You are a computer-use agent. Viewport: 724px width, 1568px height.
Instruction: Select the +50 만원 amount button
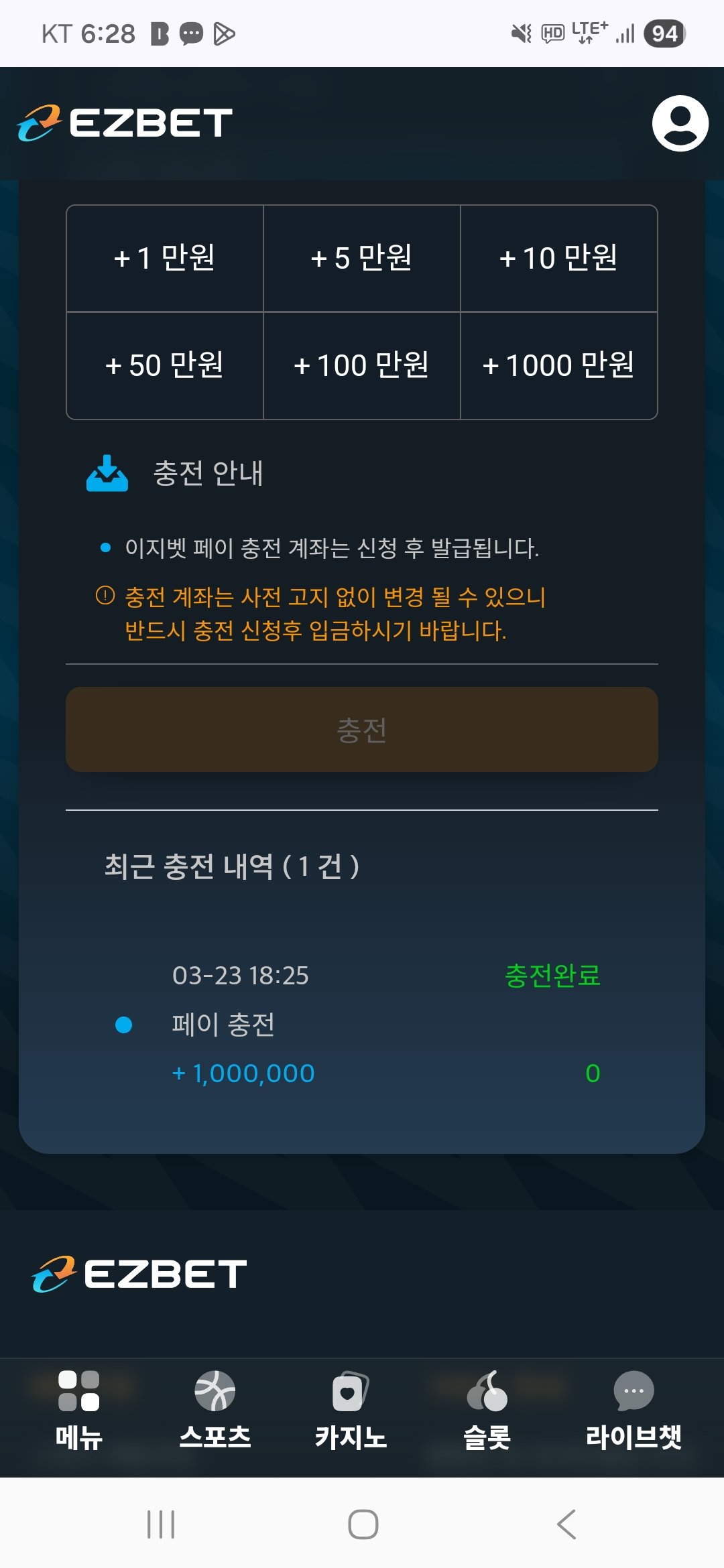pyautogui.click(x=165, y=366)
